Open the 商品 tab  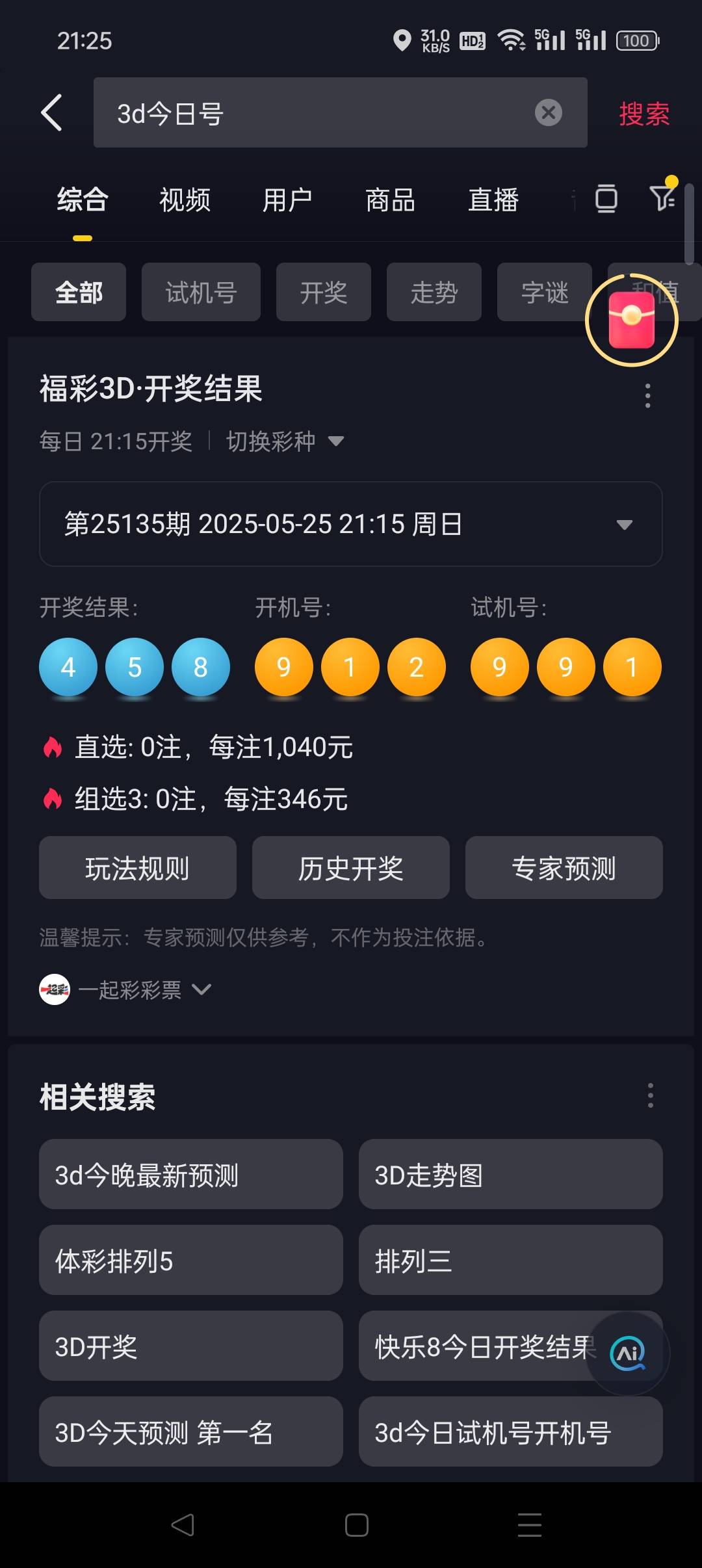click(390, 200)
